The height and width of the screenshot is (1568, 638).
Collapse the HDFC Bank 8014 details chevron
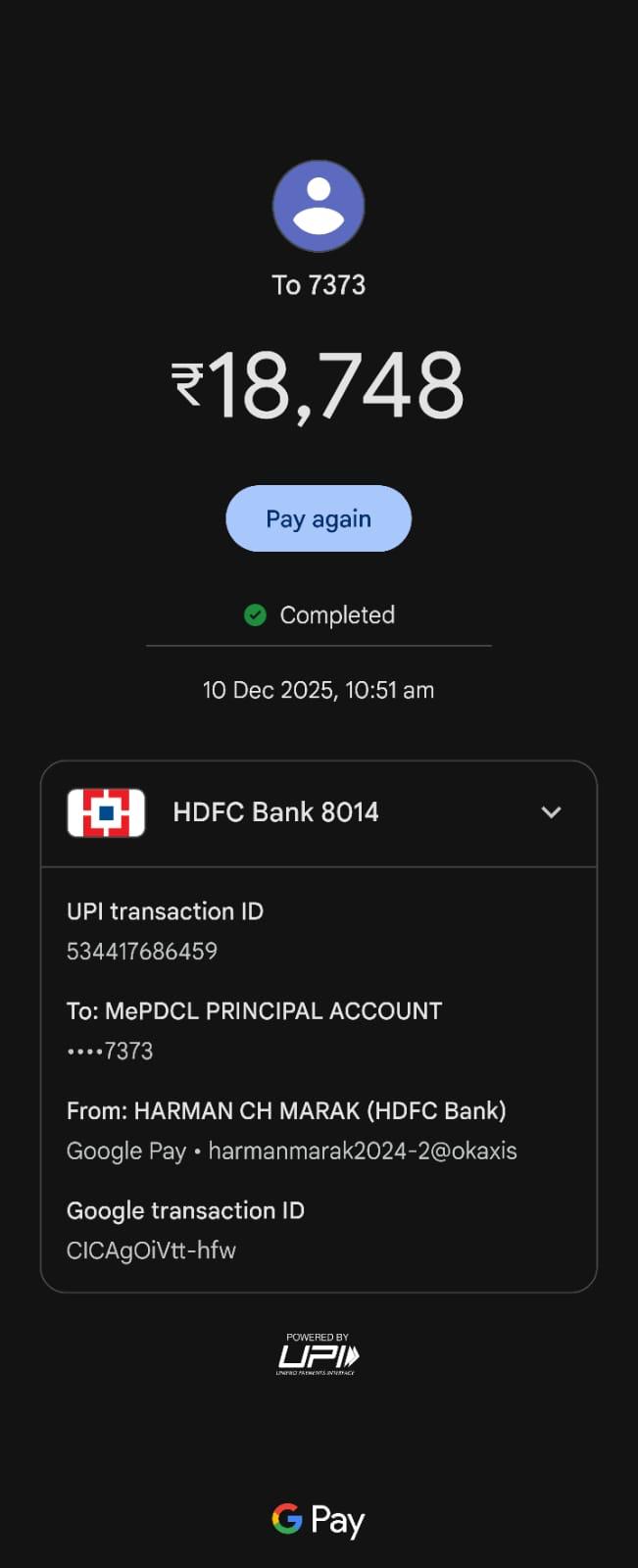[x=551, y=812]
